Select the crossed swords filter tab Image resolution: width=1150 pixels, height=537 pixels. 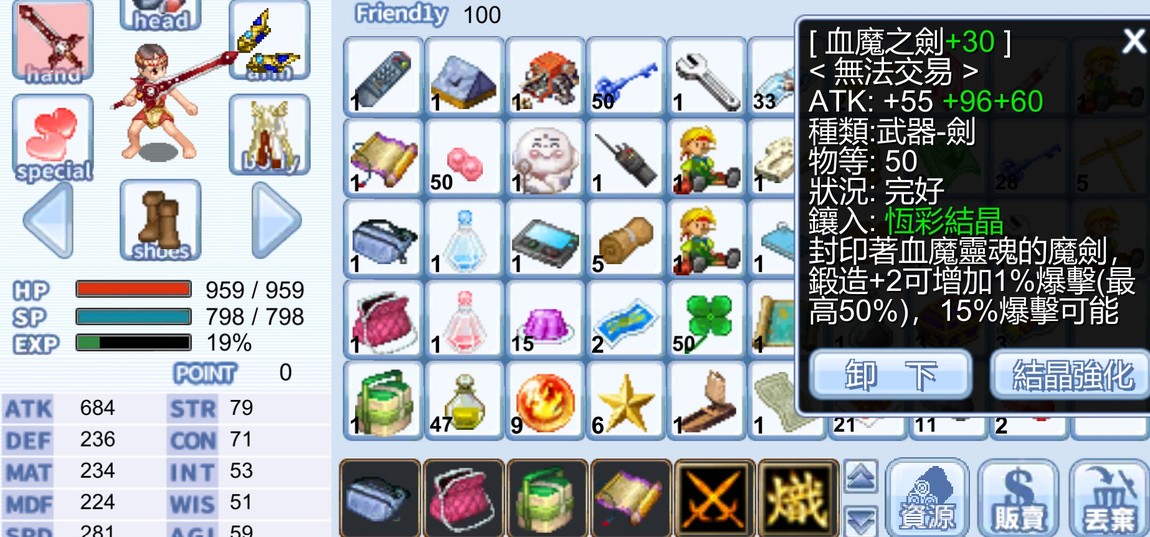click(714, 499)
